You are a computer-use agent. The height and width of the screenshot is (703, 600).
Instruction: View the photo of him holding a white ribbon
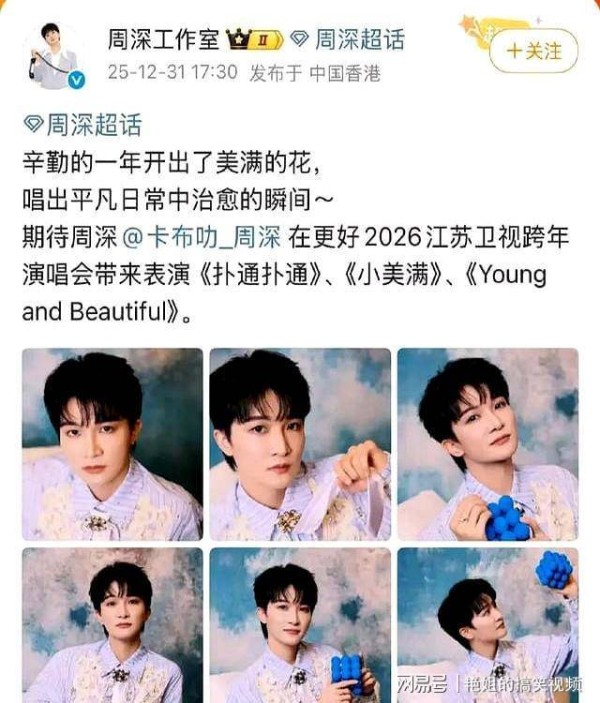click(300, 444)
